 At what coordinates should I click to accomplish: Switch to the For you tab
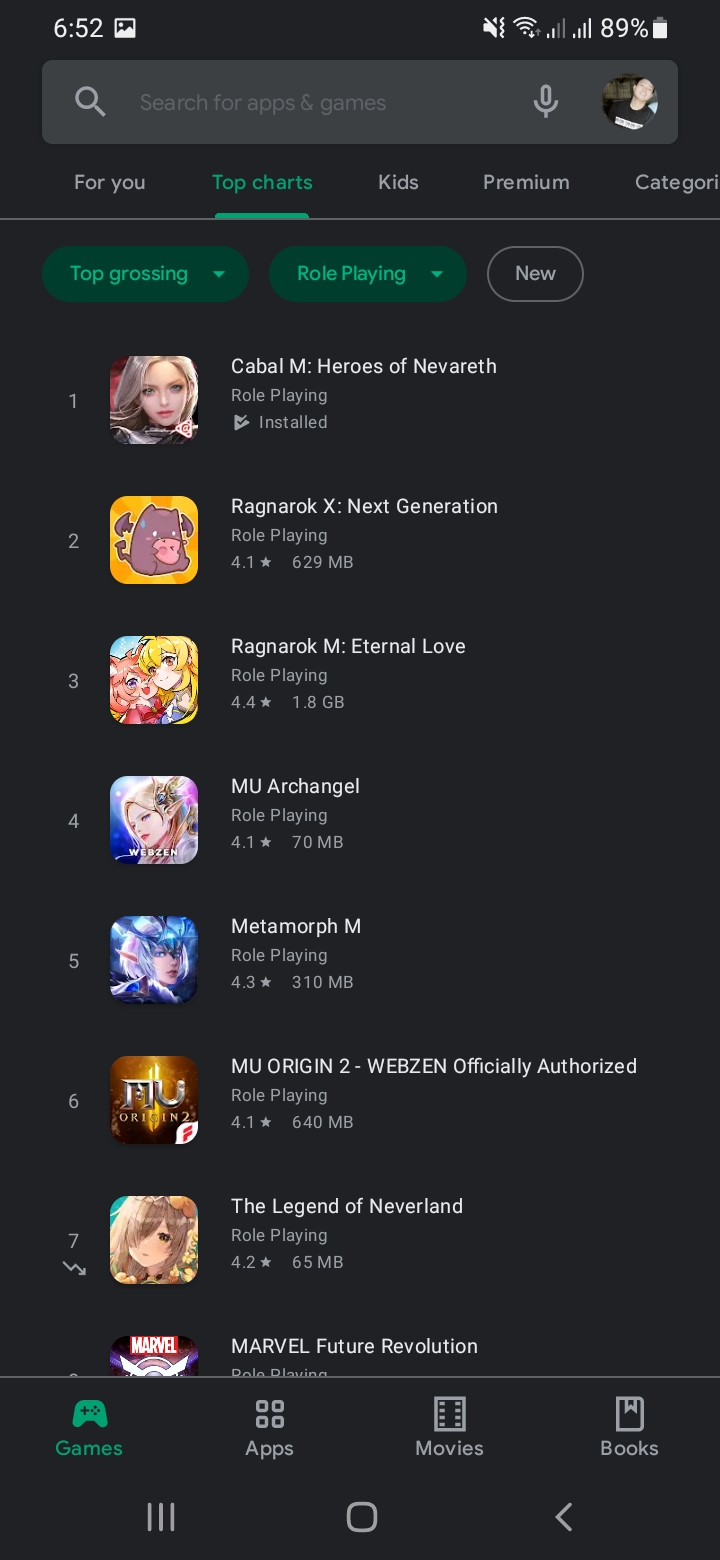click(x=110, y=182)
